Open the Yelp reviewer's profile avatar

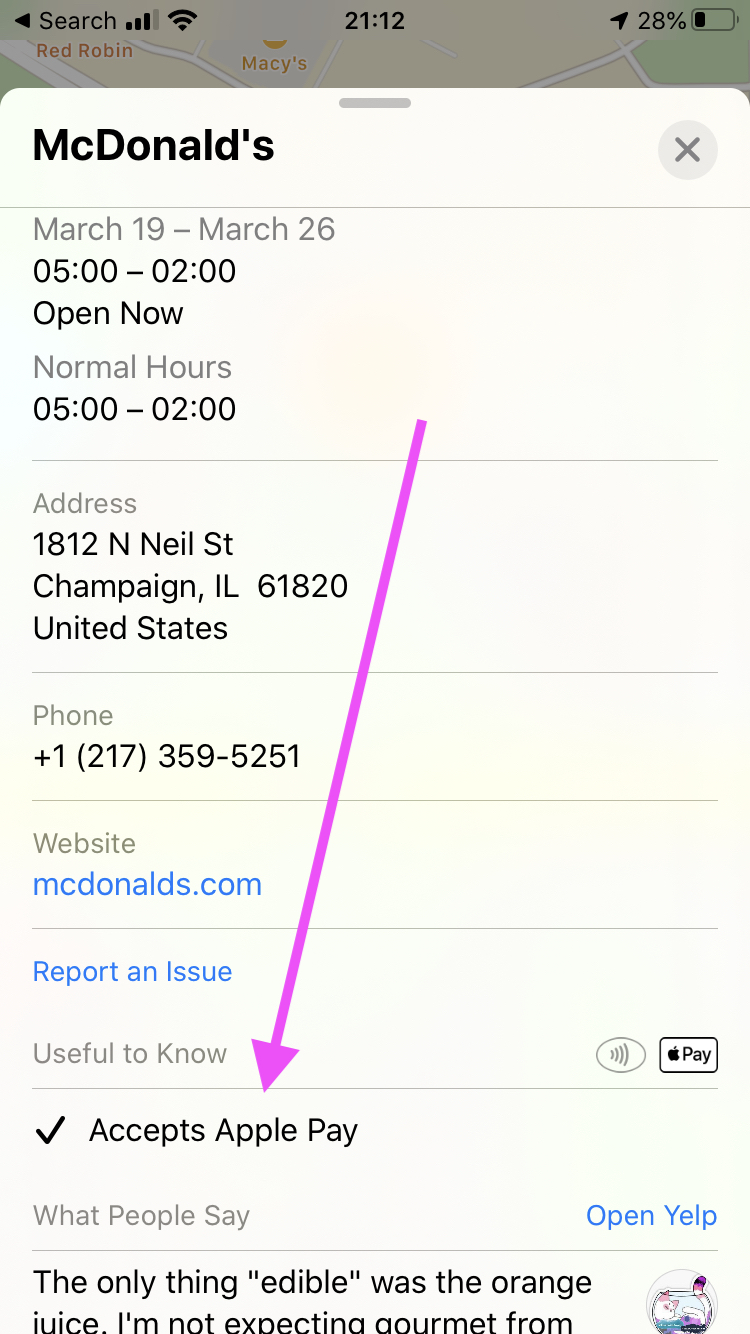(682, 1301)
